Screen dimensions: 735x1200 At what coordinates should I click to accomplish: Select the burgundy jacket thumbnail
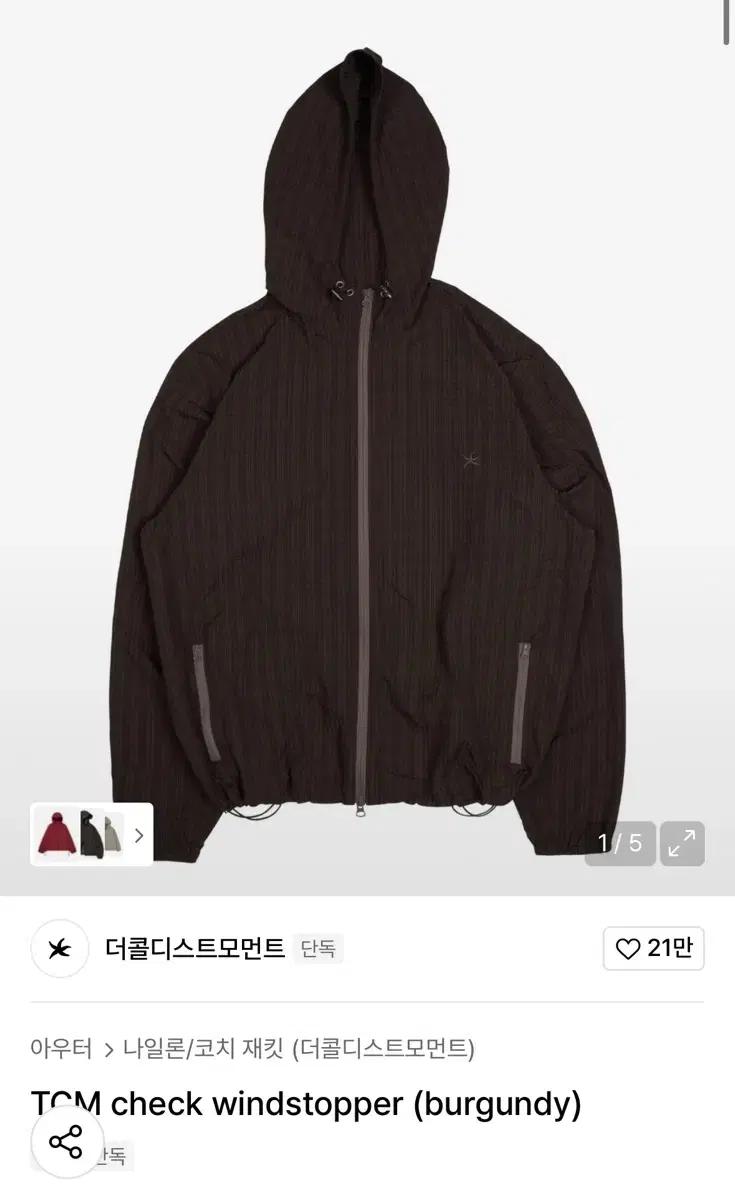click(x=56, y=833)
